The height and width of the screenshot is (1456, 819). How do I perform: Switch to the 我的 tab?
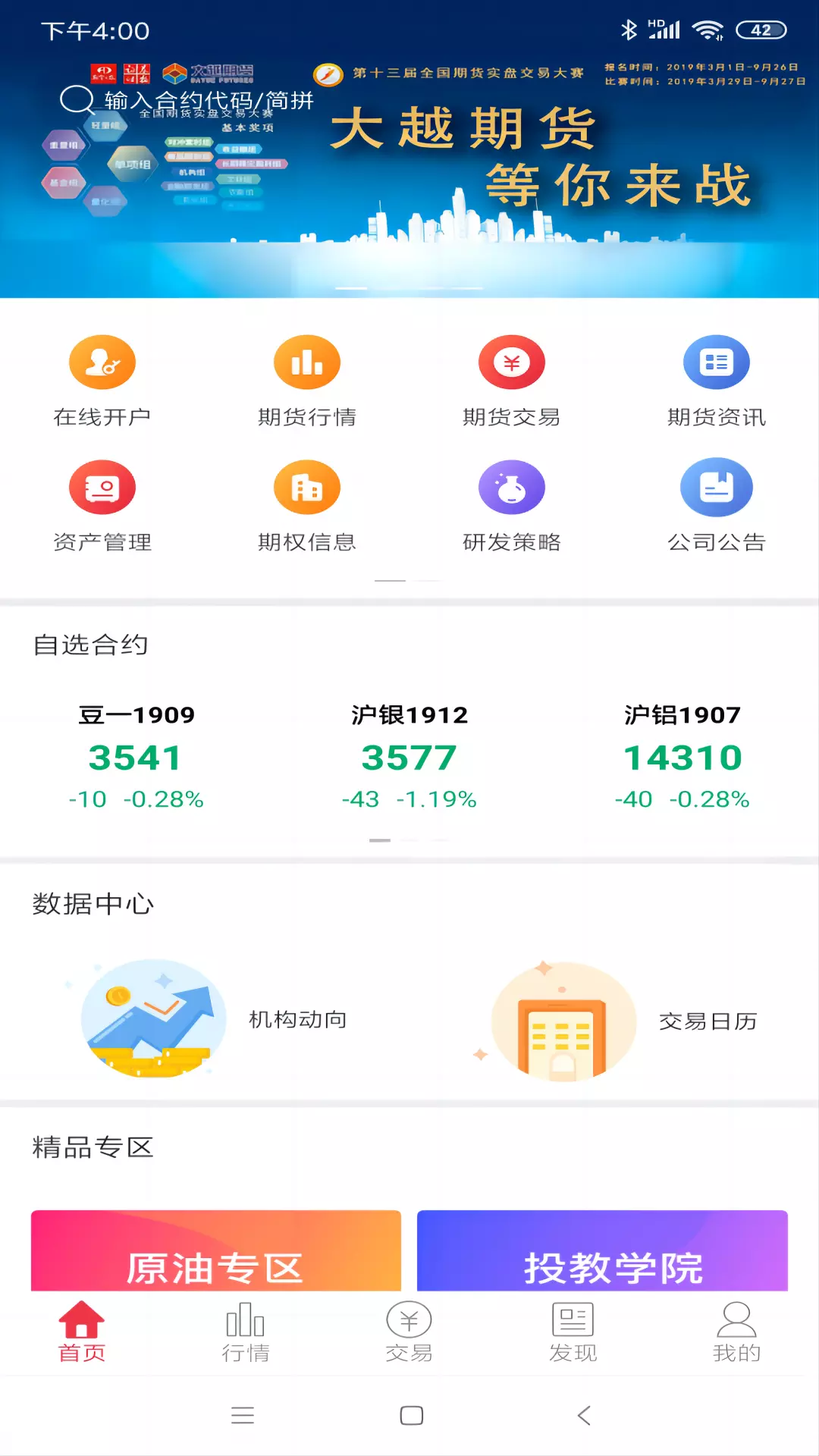(x=737, y=1332)
